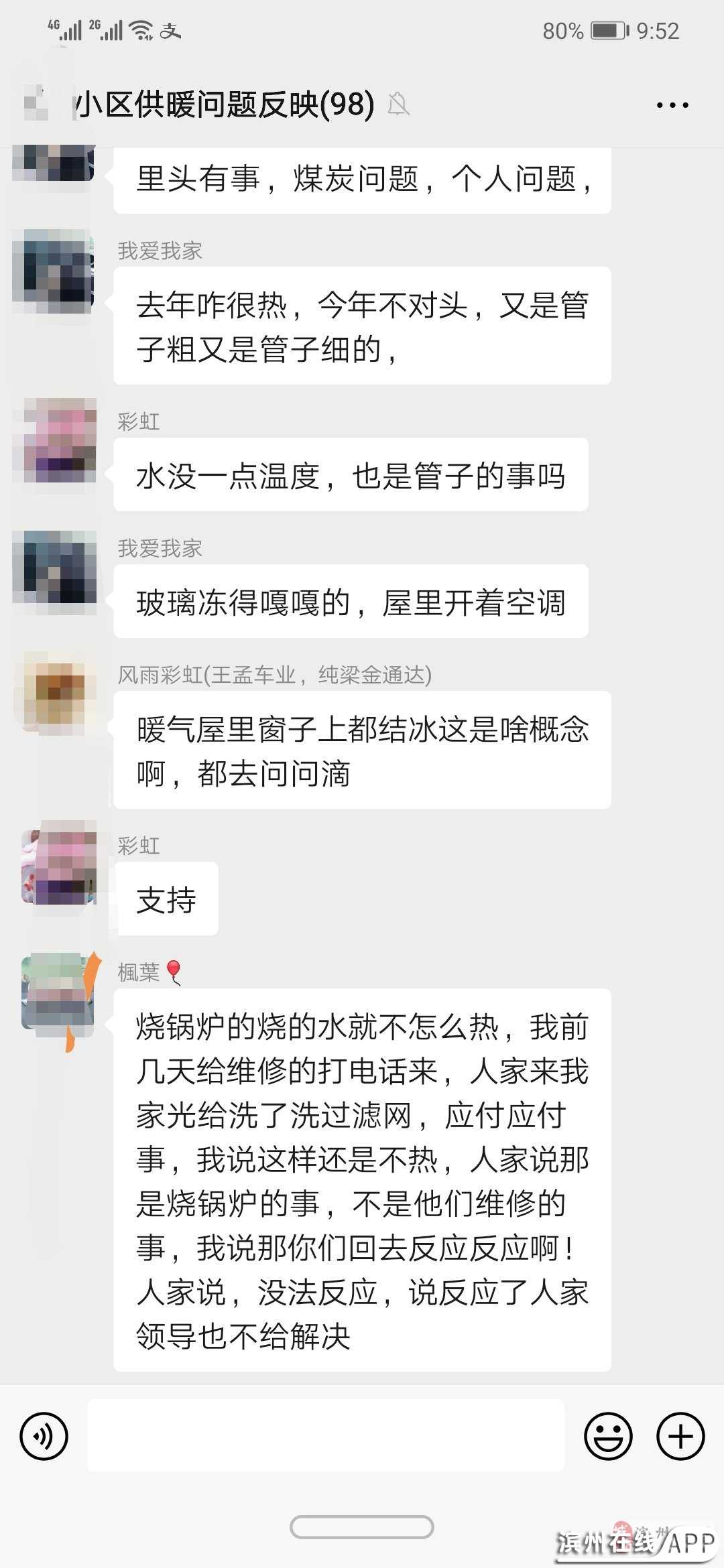Select the 支持 message bubble
Screen dimensions: 724x1568
(x=166, y=899)
